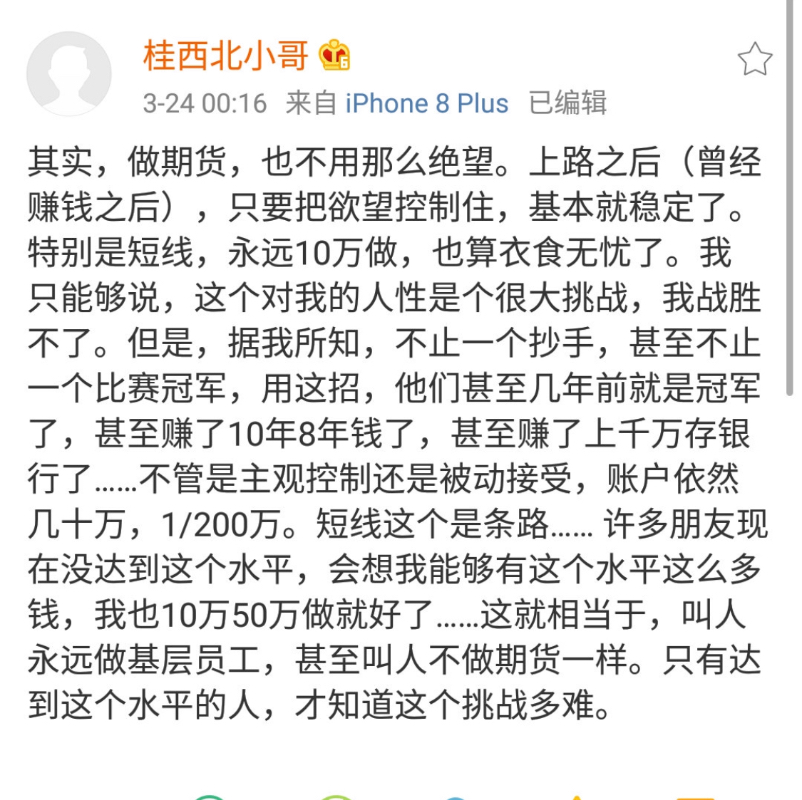Viewport: 802px width, 800px height.
Task: Open the username 桂西北小哥
Action: coord(225,55)
